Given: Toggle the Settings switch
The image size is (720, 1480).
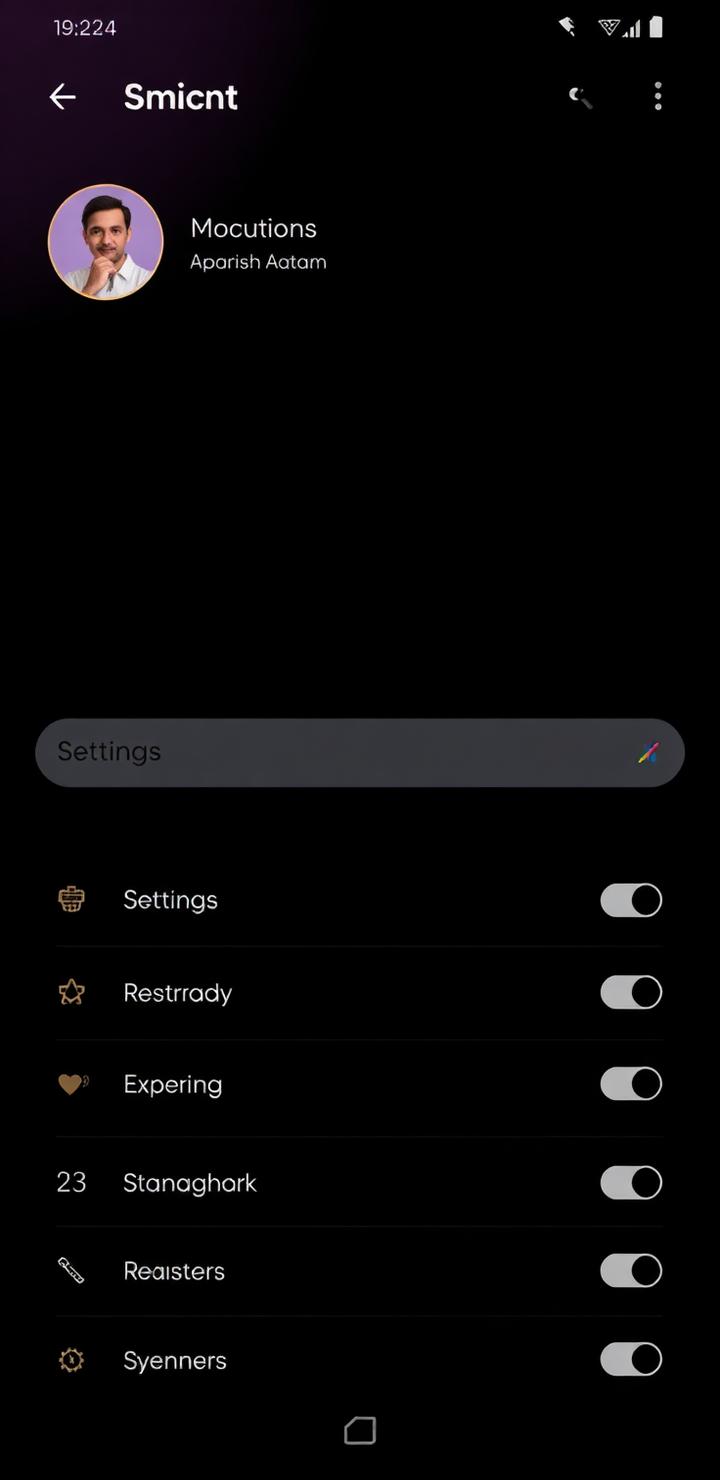Looking at the screenshot, I should click(631, 900).
